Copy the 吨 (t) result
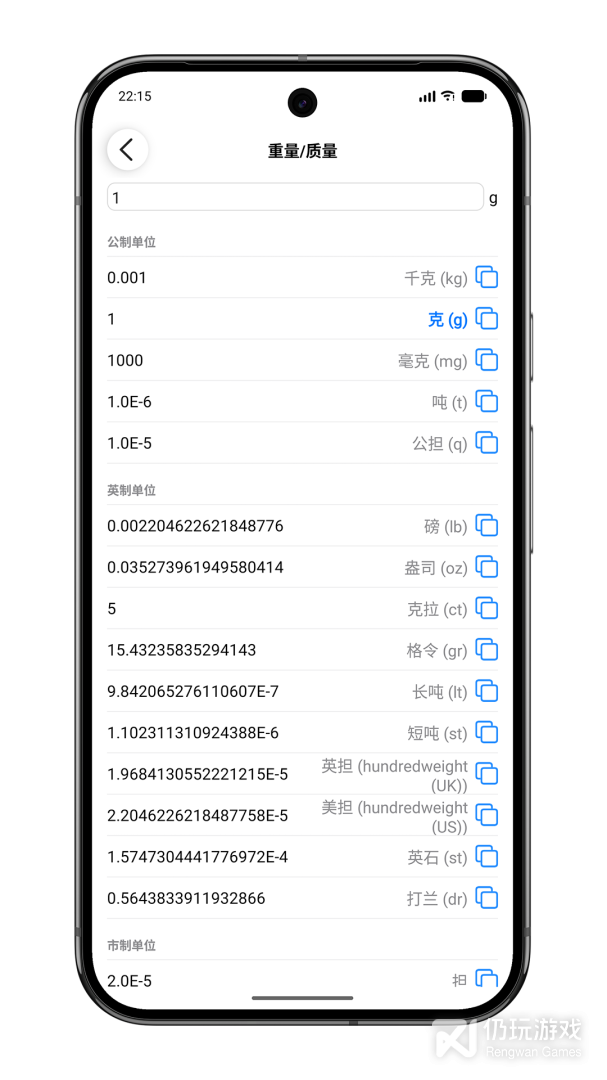607x1080 pixels. coord(487,402)
